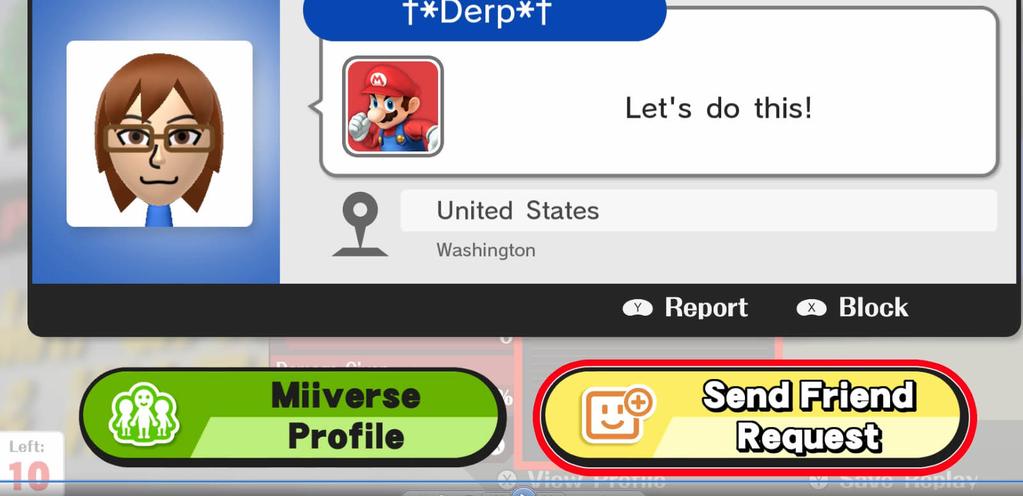Send a friend request to this player

[x=755, y=416]
